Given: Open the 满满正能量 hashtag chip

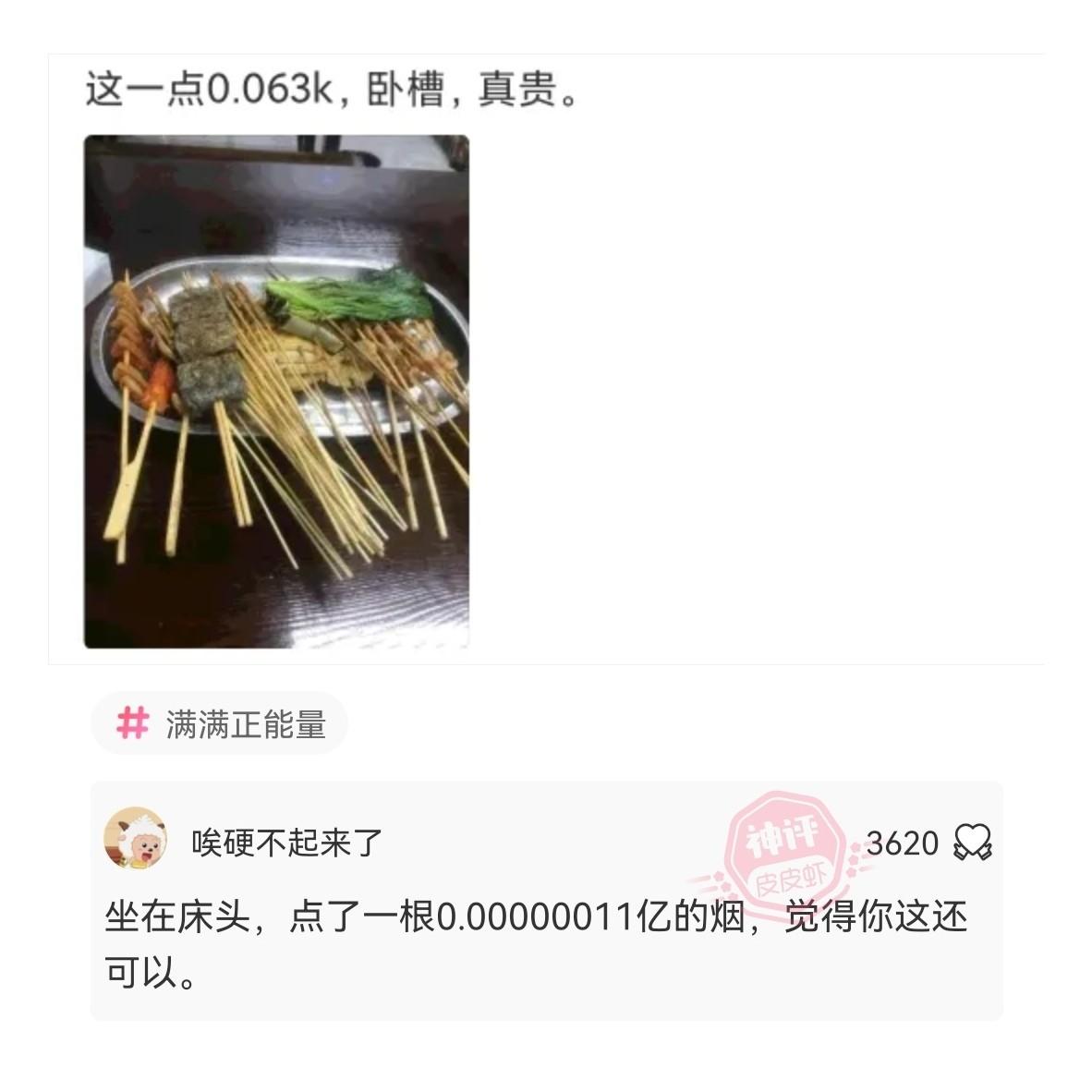Looking at the screenshot, I should (220, 723).
